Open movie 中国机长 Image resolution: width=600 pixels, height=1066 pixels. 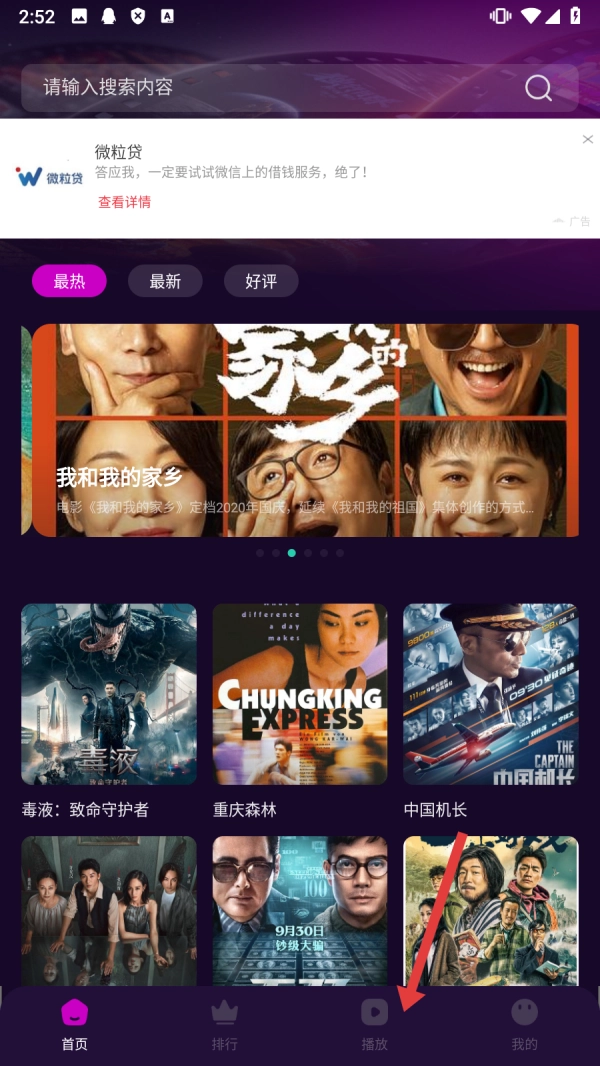tap(490, 695)
